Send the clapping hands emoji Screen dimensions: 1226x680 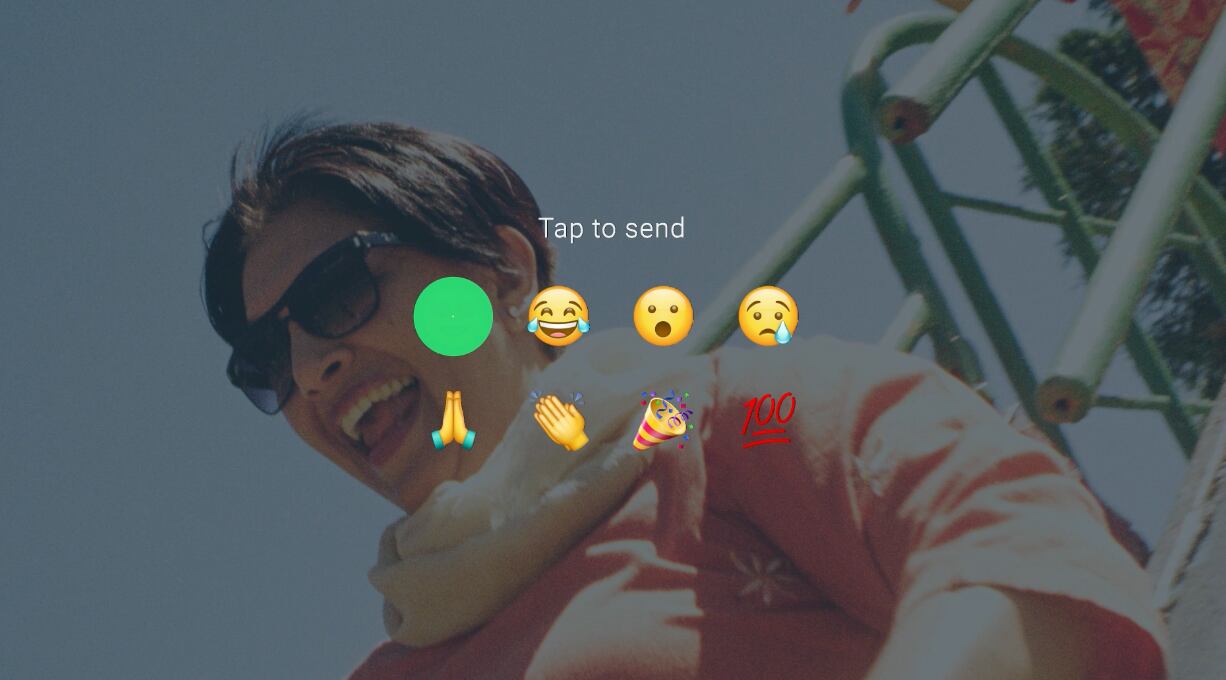click(x=558, y=421)
